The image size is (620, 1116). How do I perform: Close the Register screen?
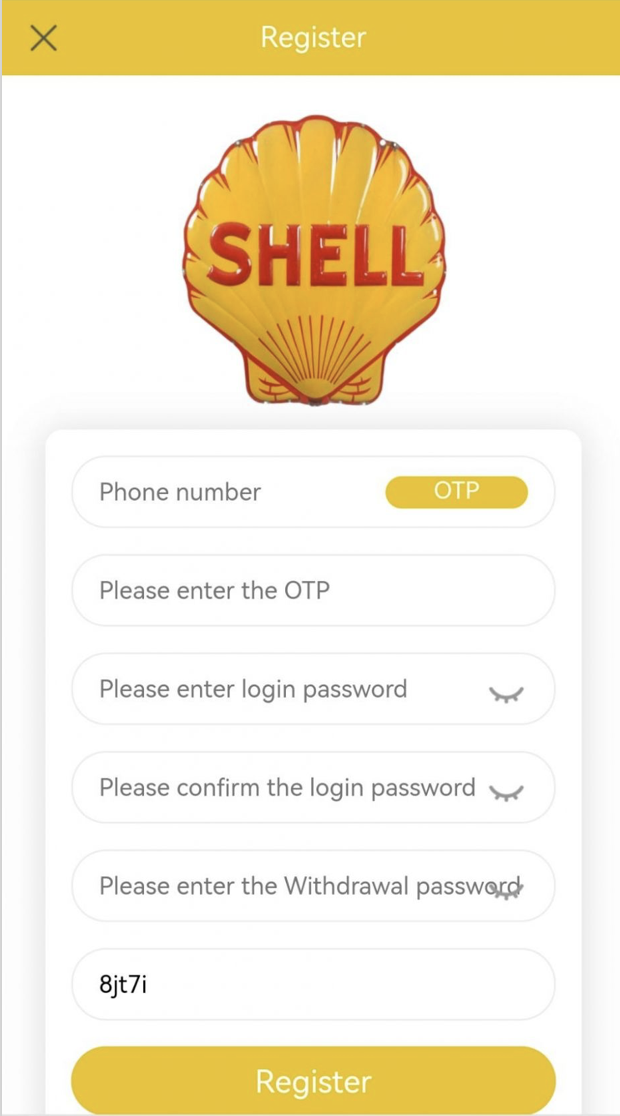pos(43,38)
